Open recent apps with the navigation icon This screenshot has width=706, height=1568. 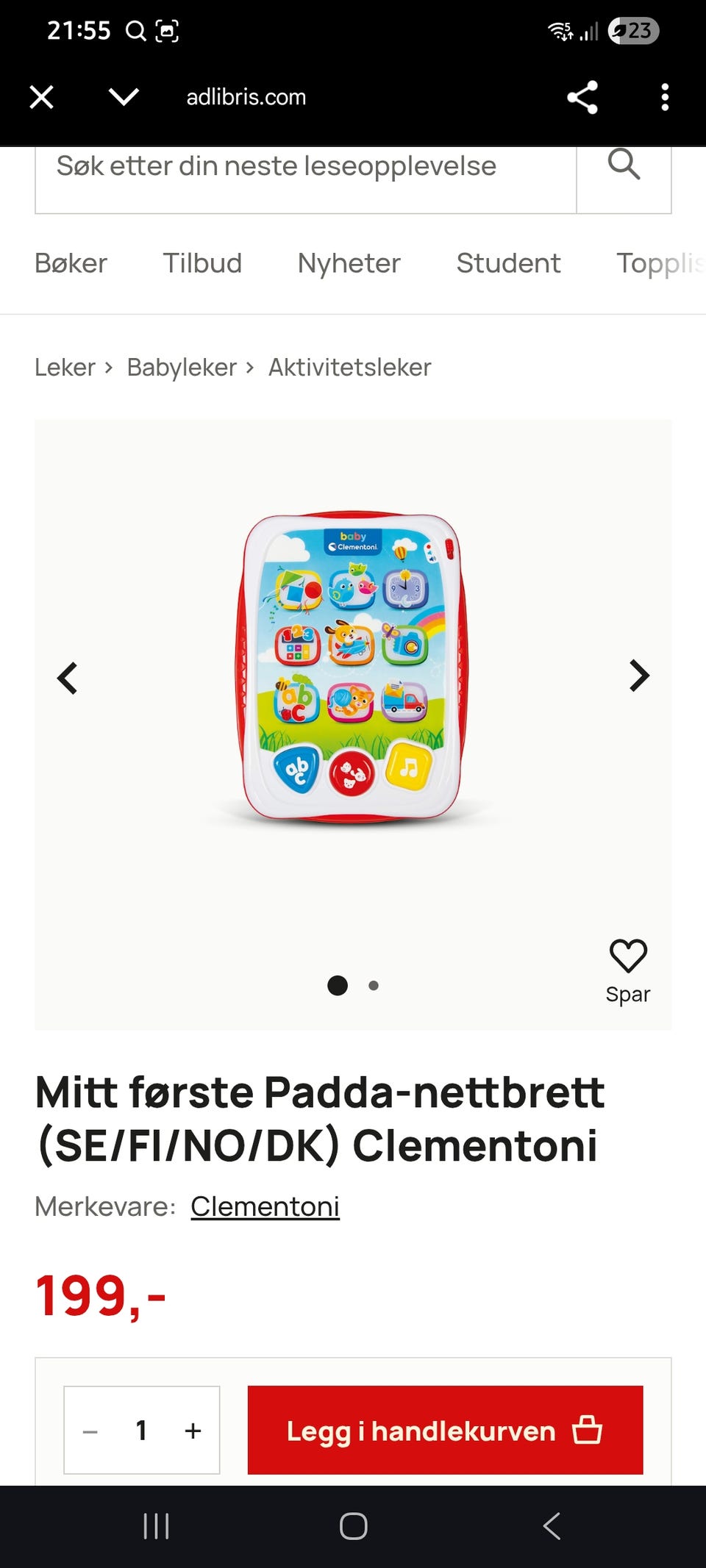coord(157,1525)
